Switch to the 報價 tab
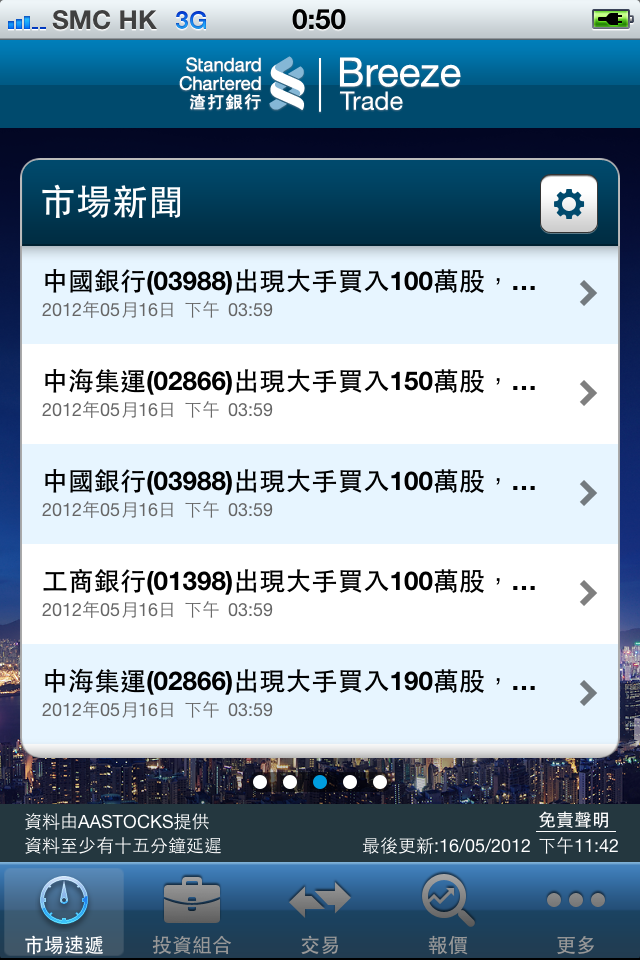The image size is (640, 960). click(447, 912)
